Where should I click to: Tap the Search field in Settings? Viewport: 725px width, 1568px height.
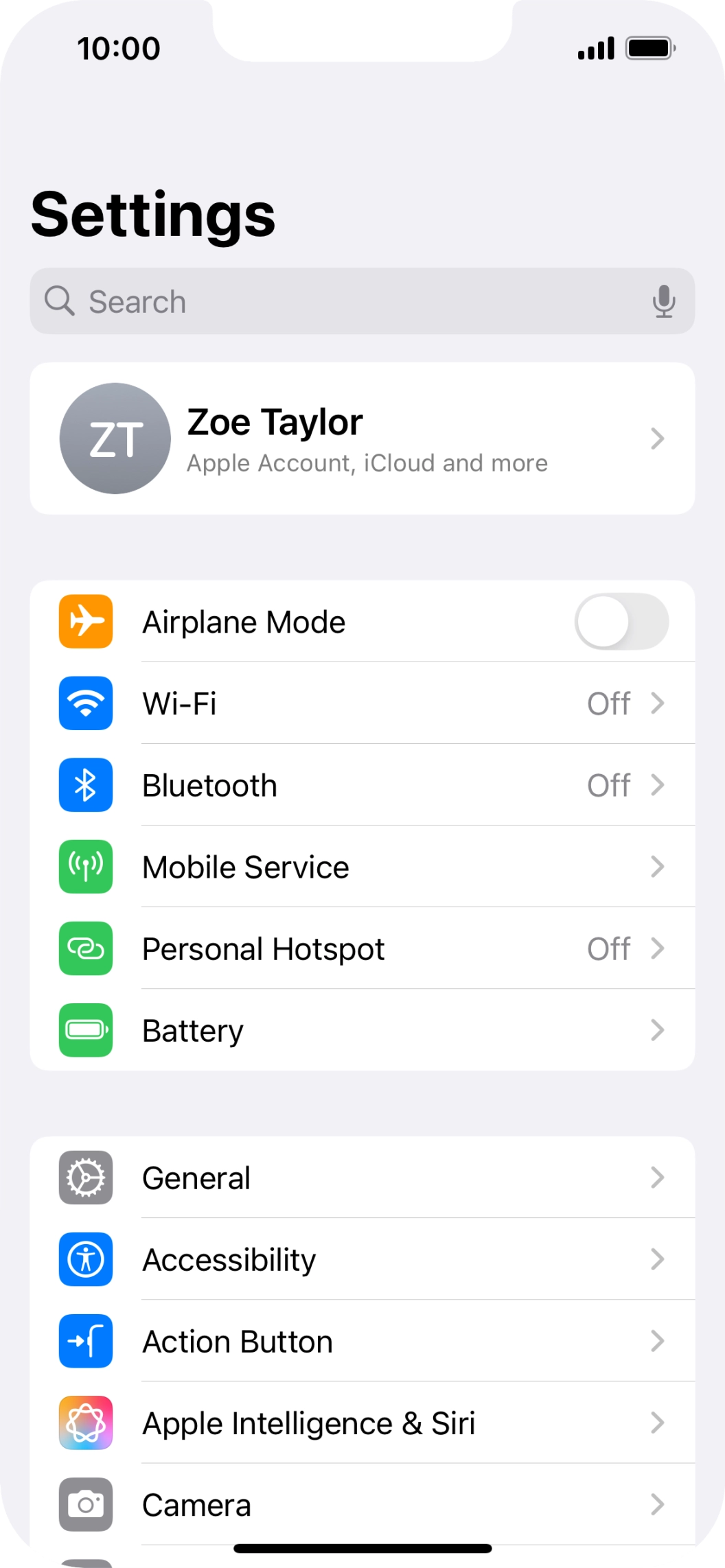pyautogui.click(x=343, y=301)
